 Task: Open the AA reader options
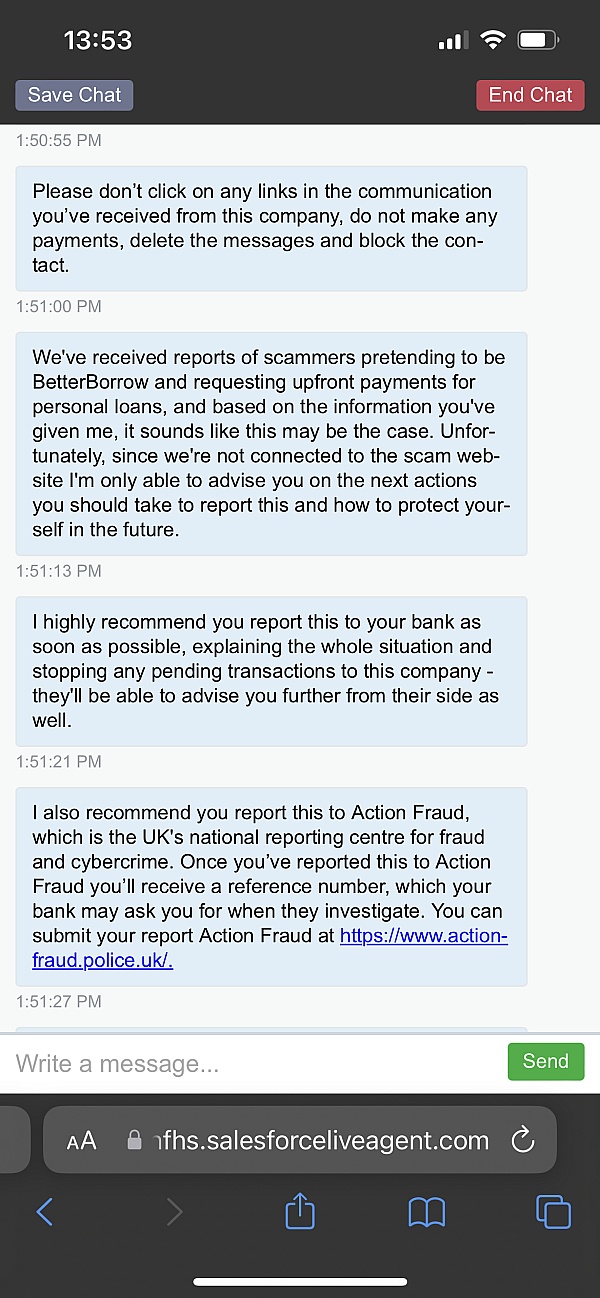[81, 1141]
